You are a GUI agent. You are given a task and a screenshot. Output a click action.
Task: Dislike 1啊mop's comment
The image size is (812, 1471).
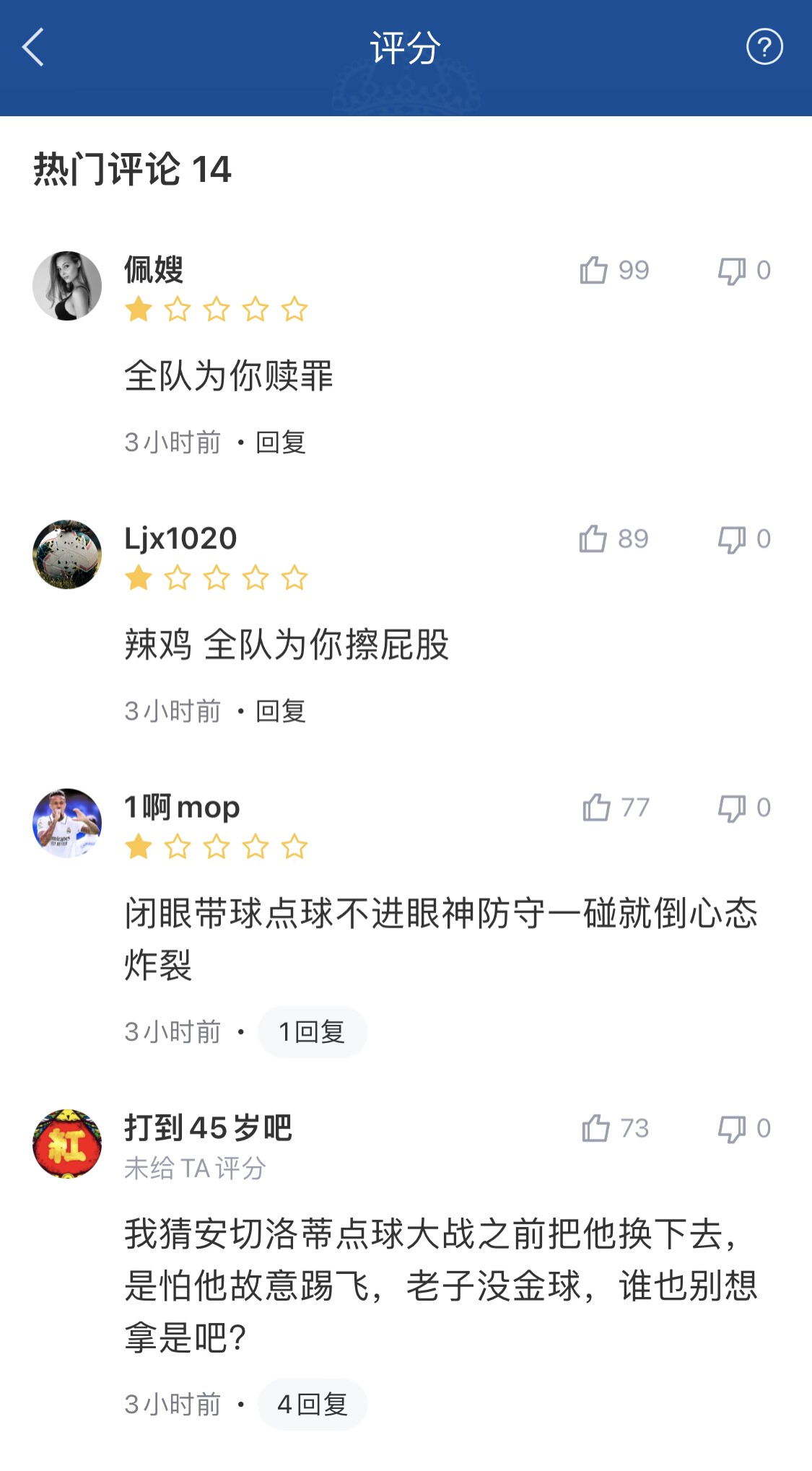pyautogui.click(x=732, y=808)
